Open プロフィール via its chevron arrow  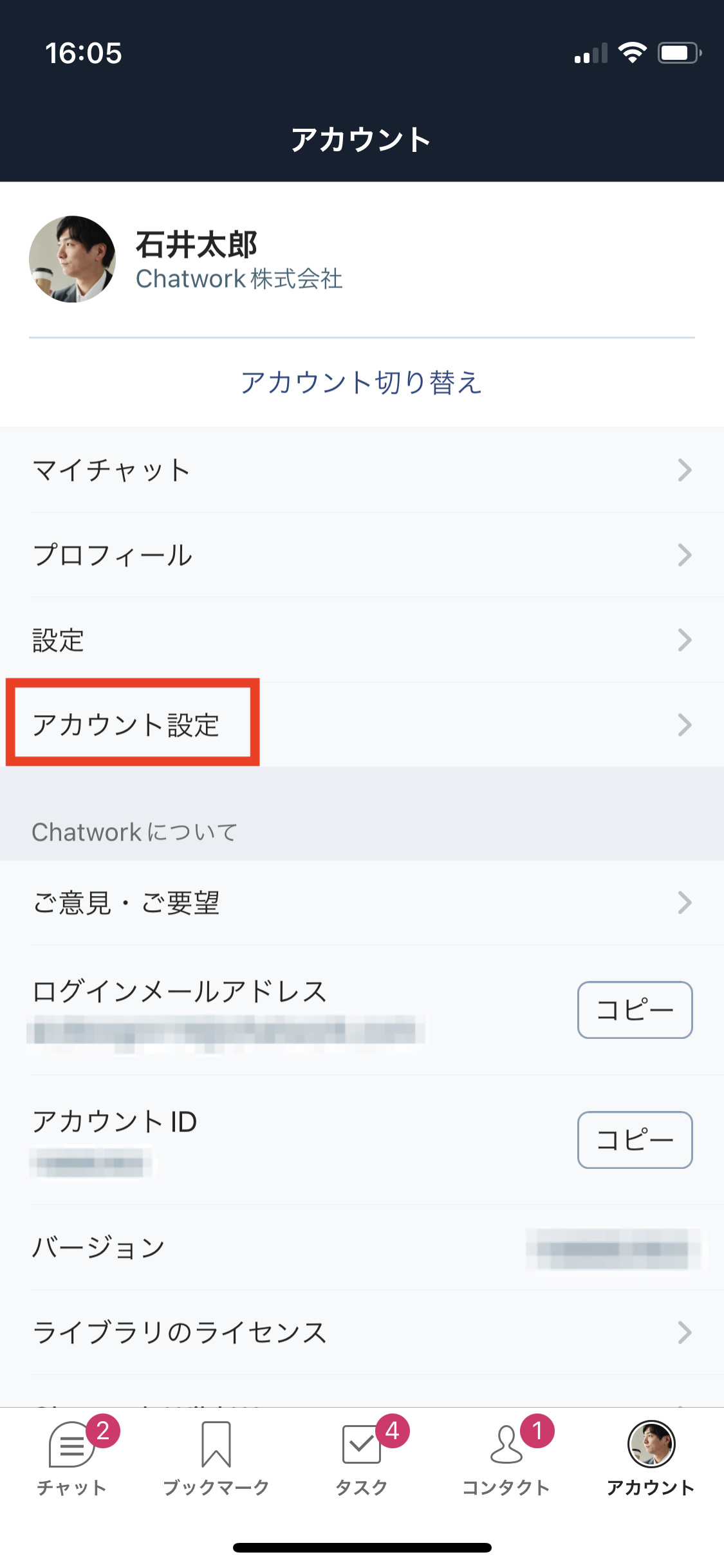(x=684, y=555)
